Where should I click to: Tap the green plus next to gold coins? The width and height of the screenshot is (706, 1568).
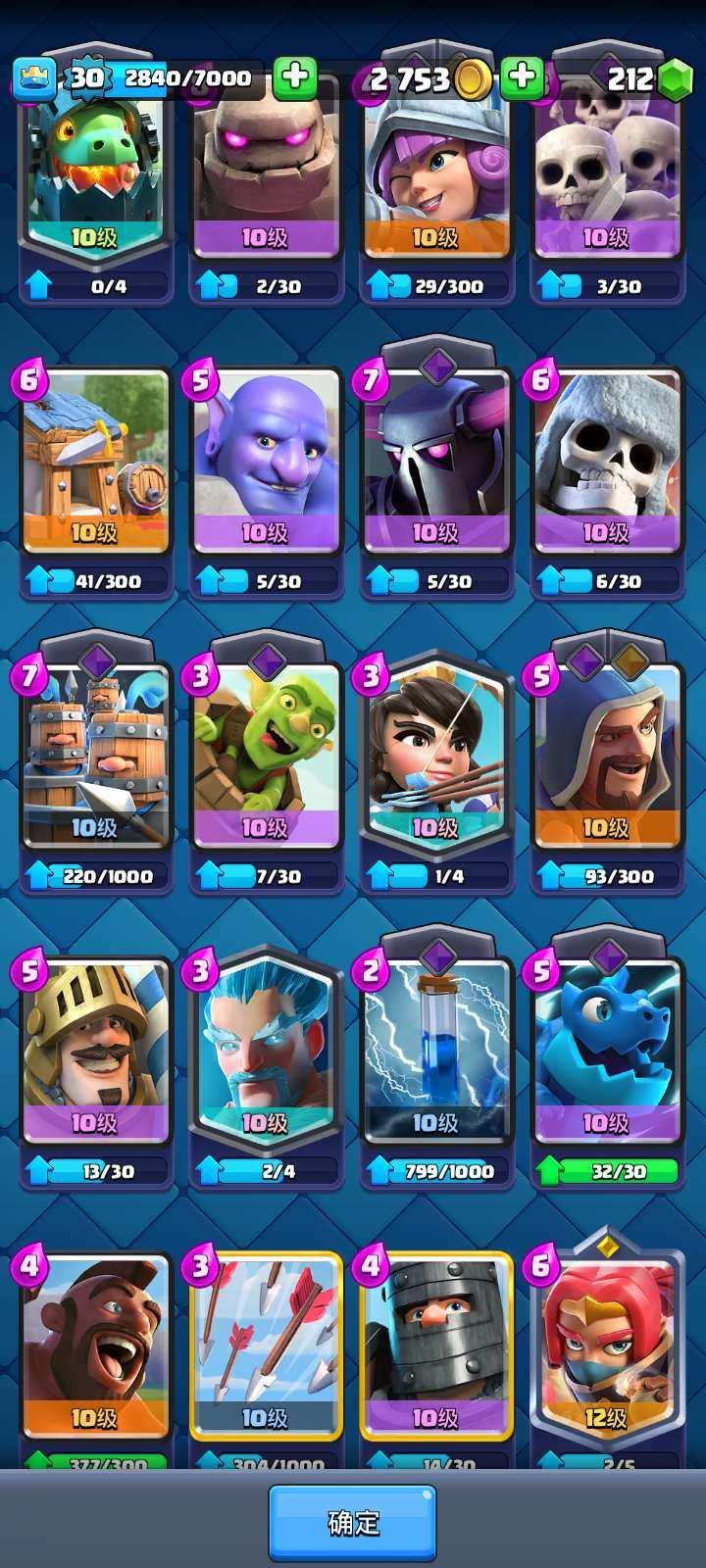522,78
